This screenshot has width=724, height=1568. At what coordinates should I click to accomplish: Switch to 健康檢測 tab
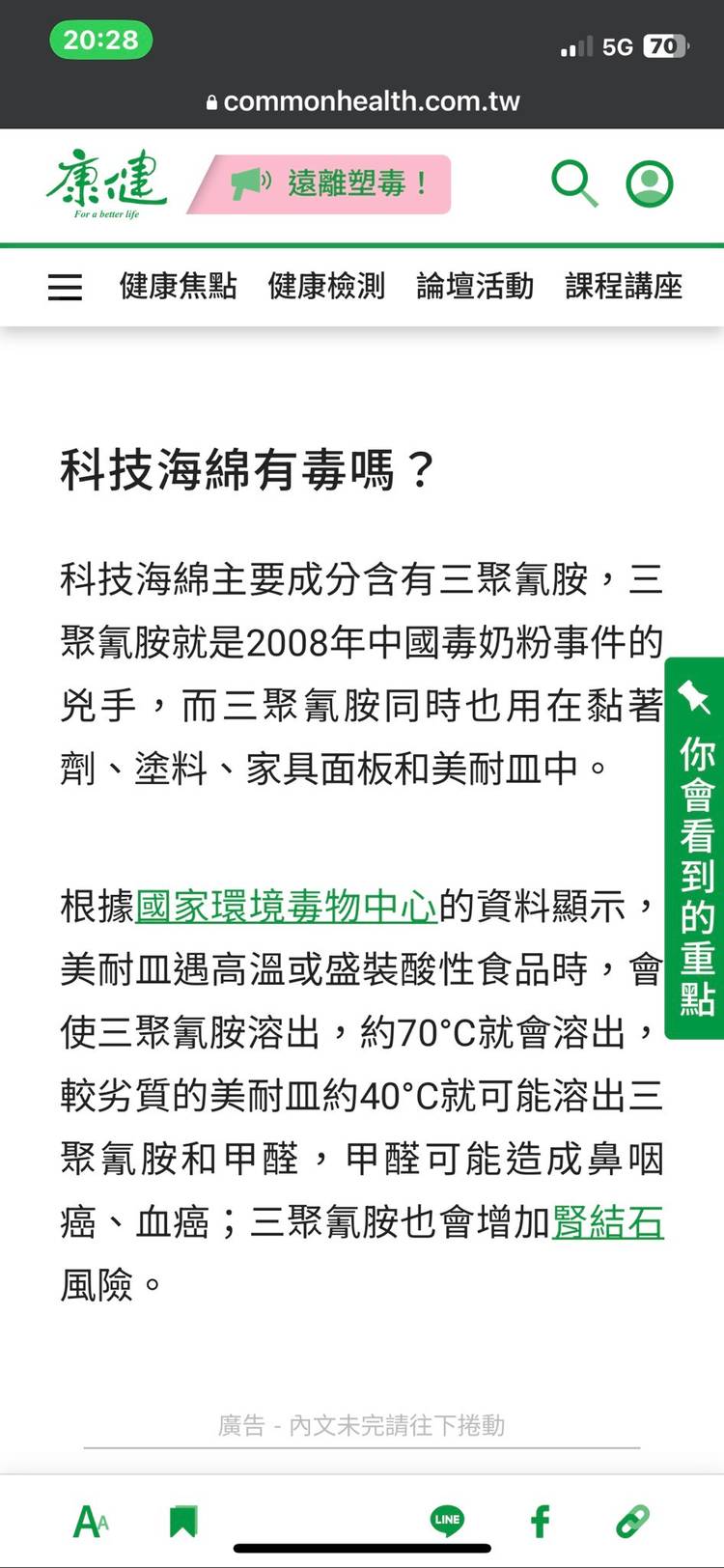point(326,287)
